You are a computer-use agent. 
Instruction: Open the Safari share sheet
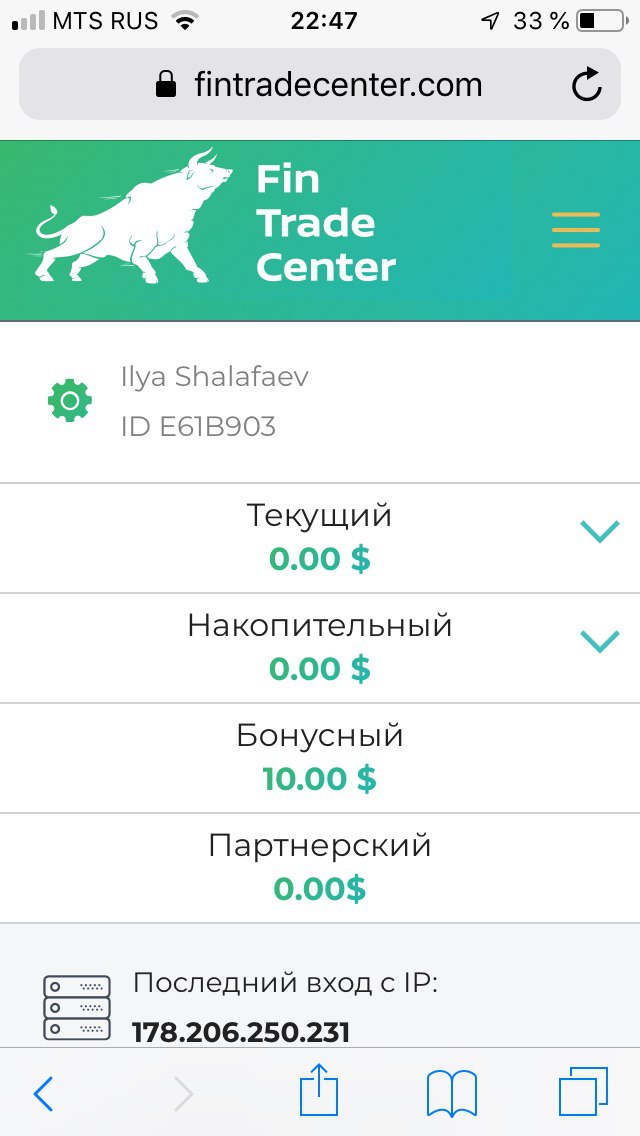[319, 1089]
